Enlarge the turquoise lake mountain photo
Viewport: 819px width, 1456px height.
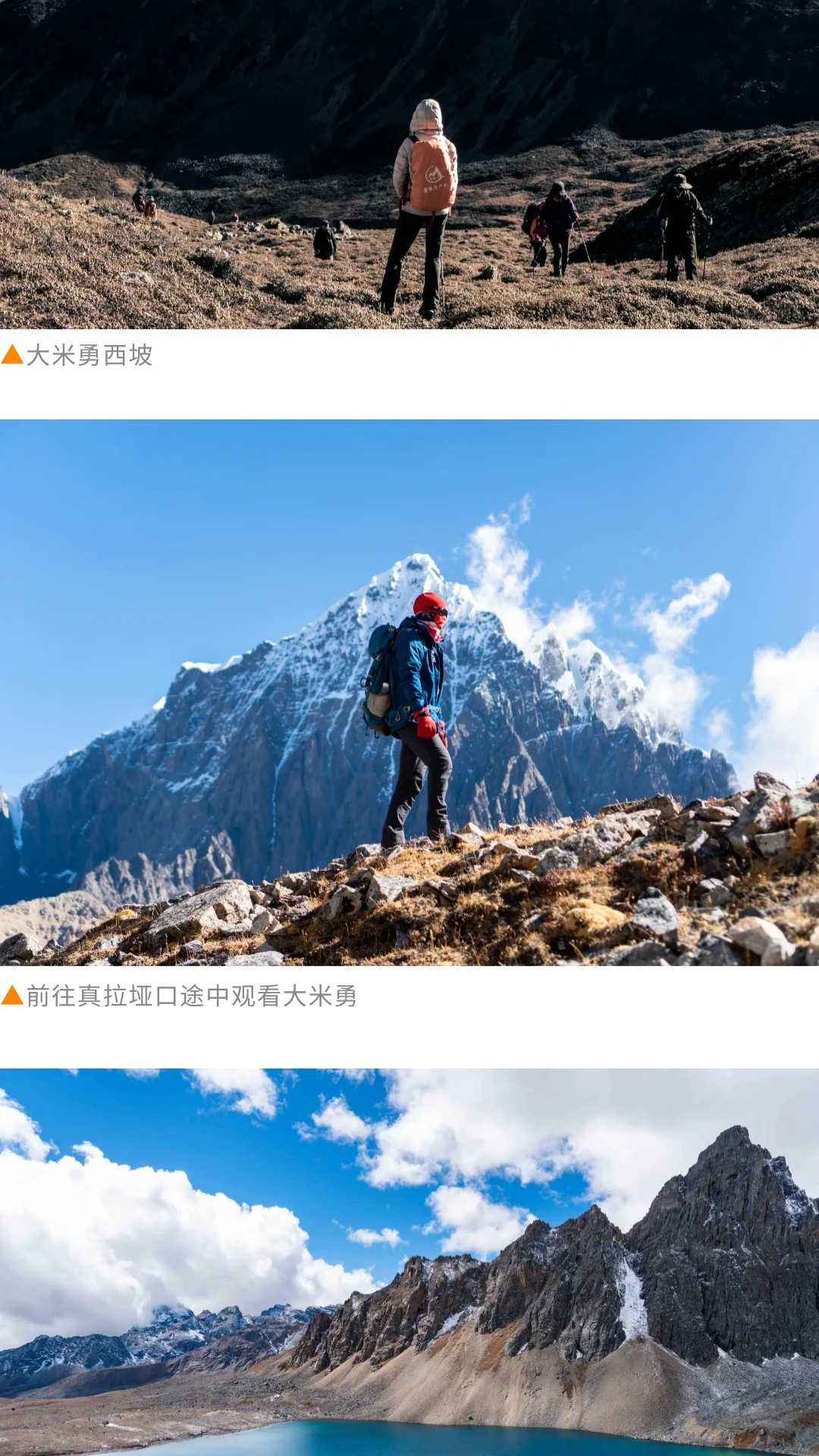pyautogui.click(x=409, y=1262)
